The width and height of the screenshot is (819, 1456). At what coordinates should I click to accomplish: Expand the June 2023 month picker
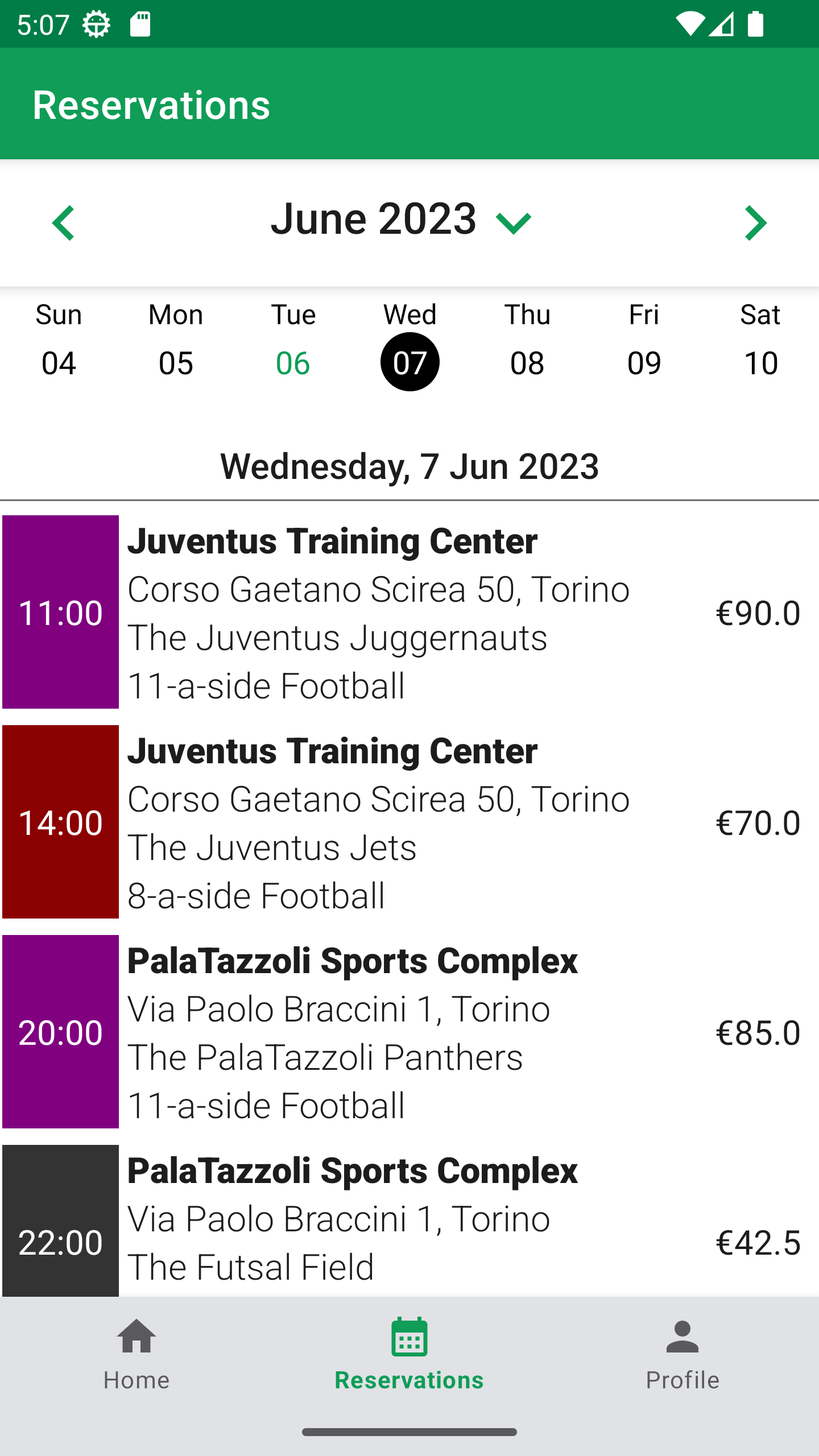tap(402, 220)
